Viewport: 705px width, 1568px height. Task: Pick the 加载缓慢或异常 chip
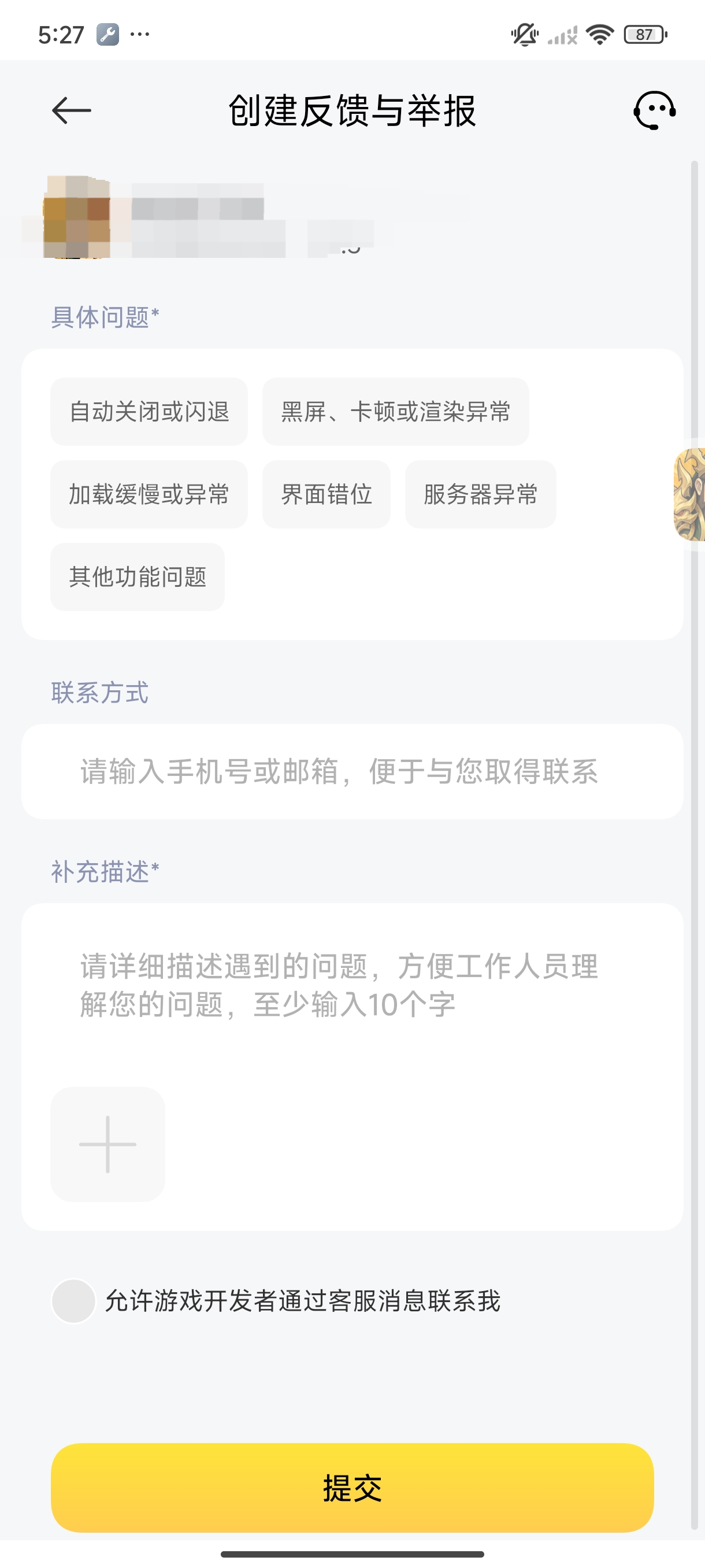click(x=149, y=494)
